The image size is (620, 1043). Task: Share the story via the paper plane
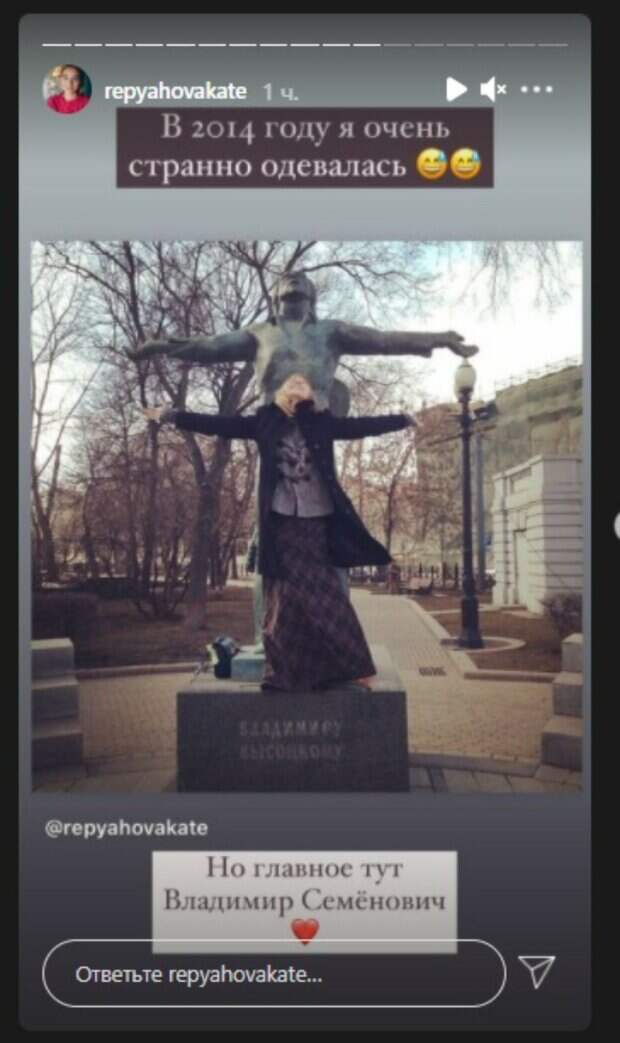[x=537, y=972]
